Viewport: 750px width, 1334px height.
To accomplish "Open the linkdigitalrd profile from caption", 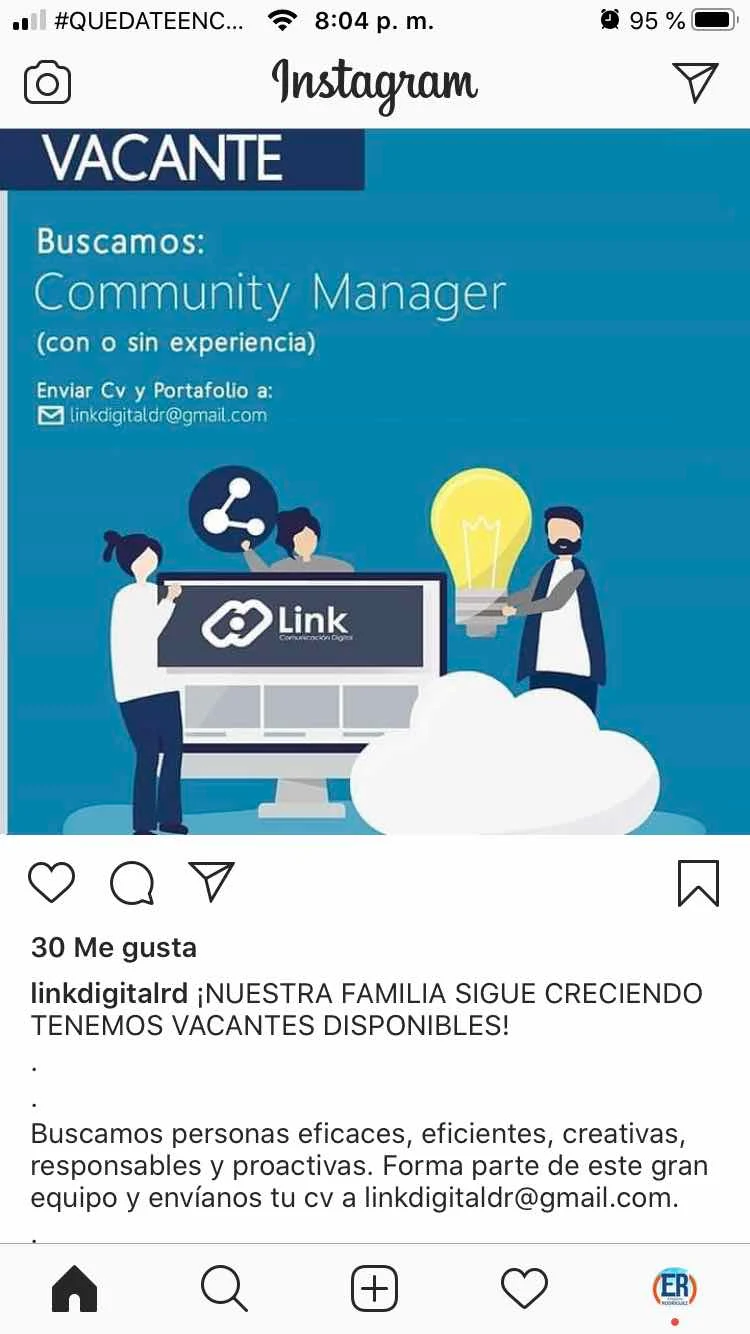I will (109, 994).
